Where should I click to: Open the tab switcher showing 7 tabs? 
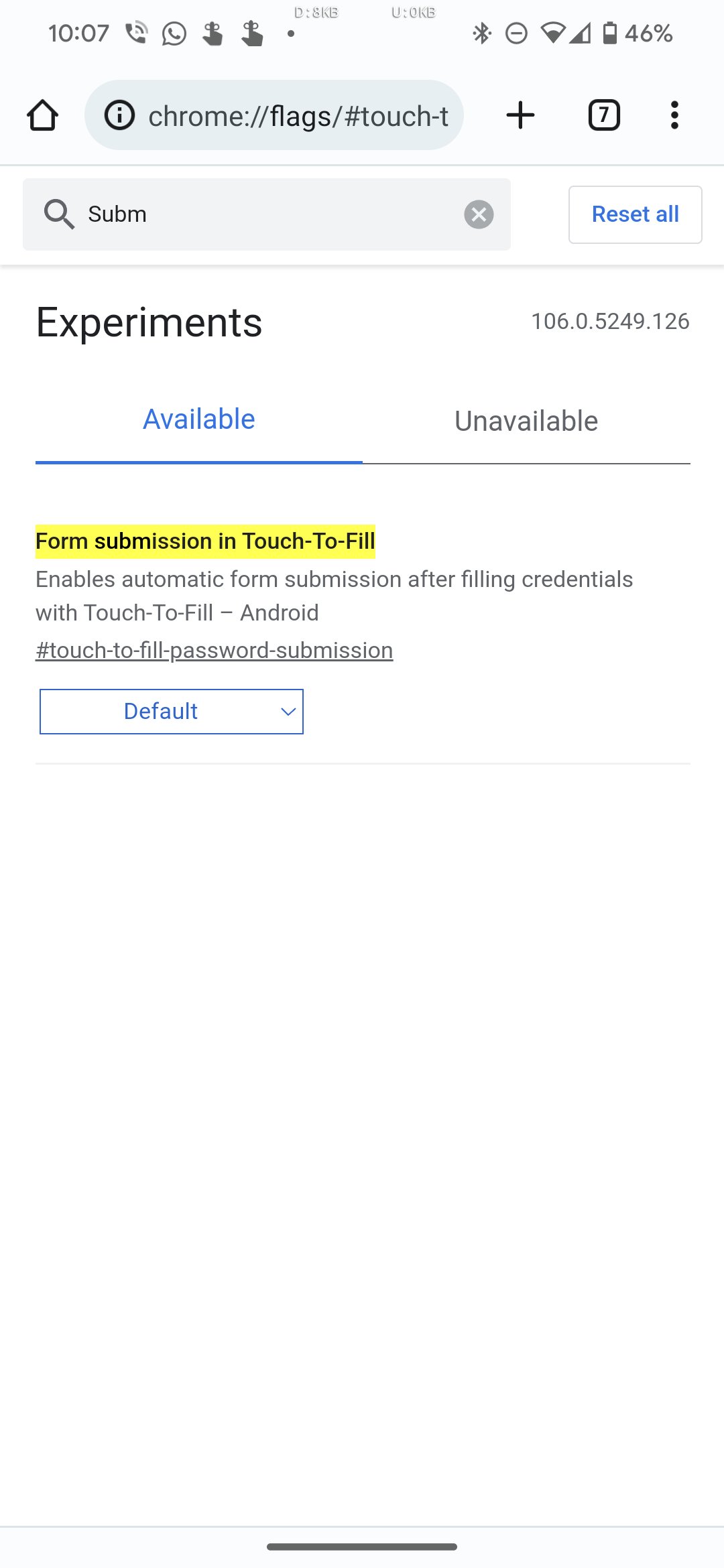coord(604,115)
